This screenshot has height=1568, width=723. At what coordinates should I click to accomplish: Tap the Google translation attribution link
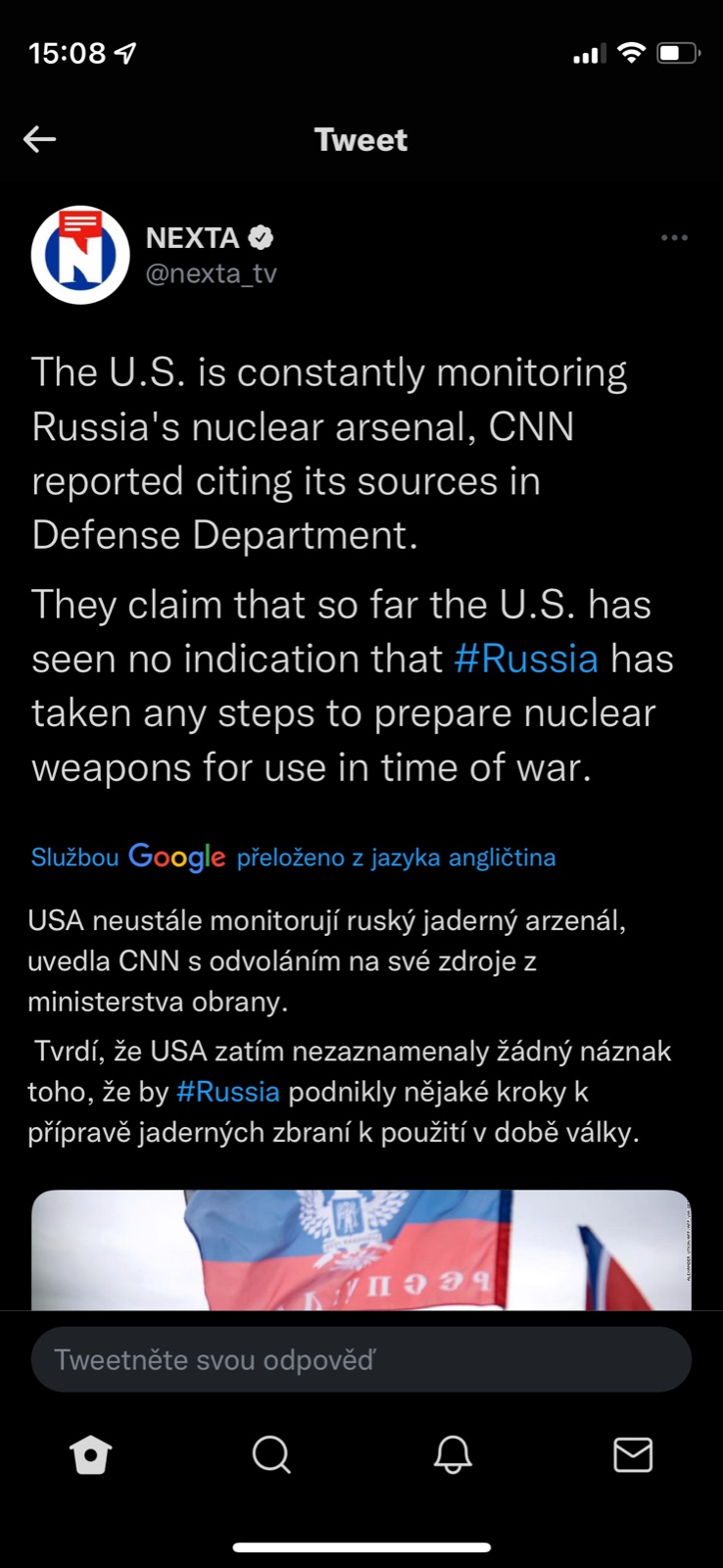tap(293, 857)
